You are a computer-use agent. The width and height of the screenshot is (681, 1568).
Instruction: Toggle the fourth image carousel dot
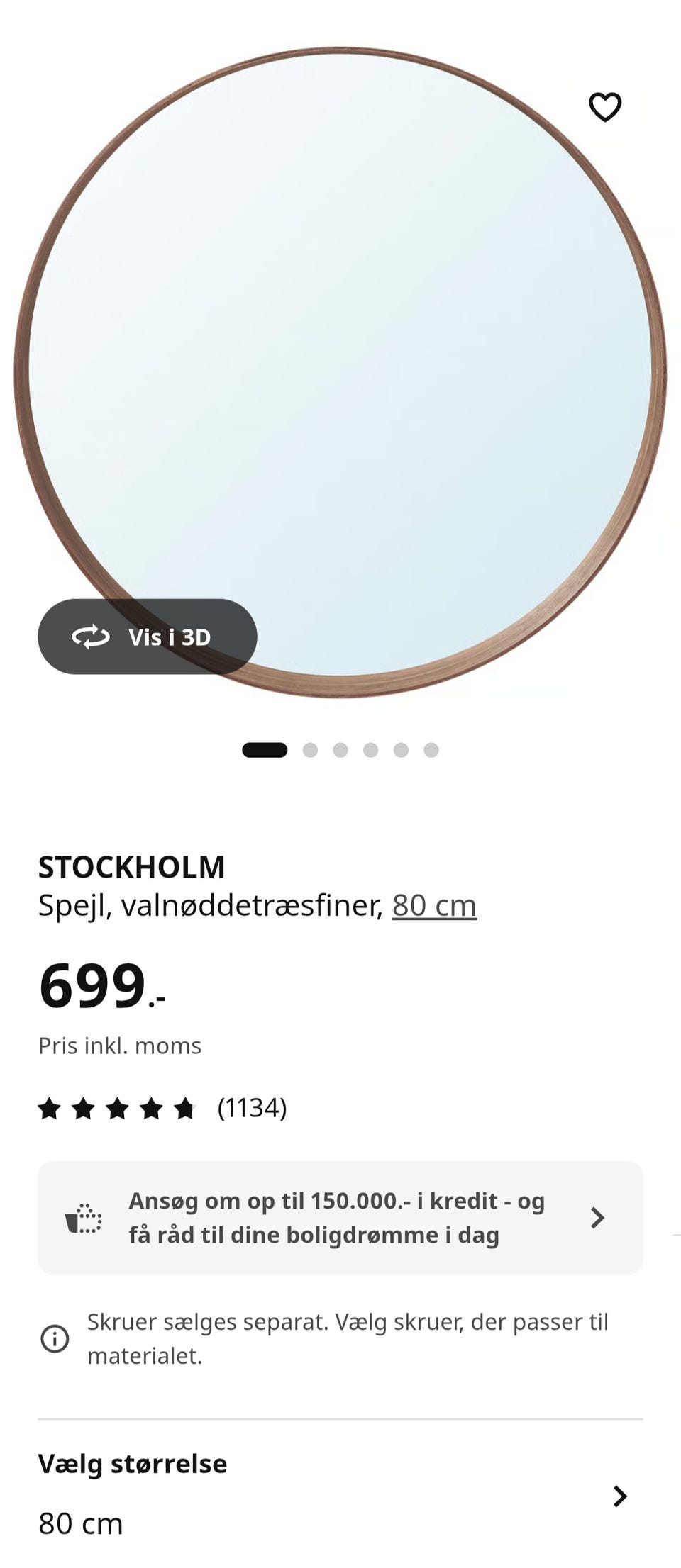(371, 749)
